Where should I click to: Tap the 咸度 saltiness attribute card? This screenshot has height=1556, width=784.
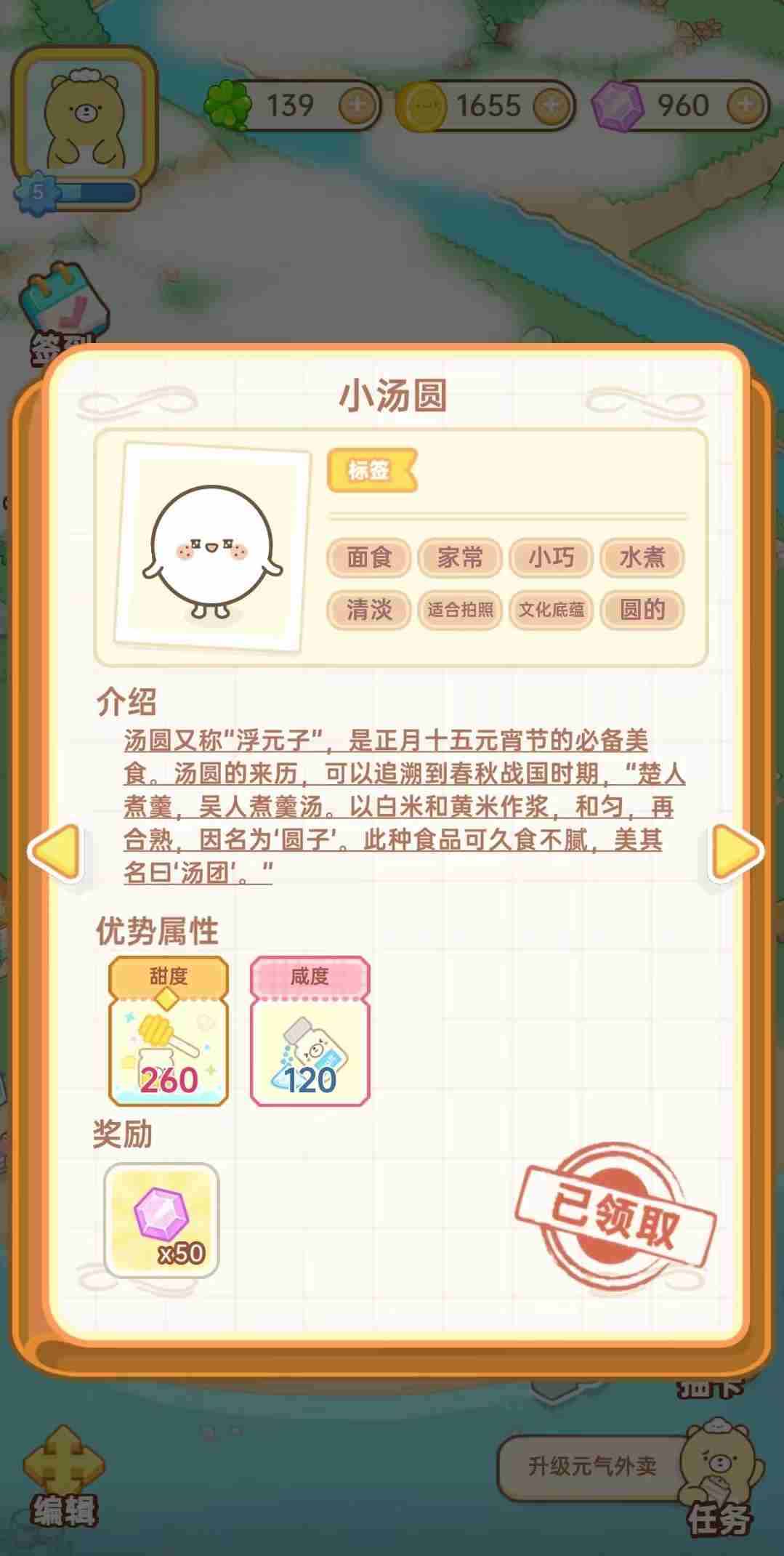[310, 1031]
